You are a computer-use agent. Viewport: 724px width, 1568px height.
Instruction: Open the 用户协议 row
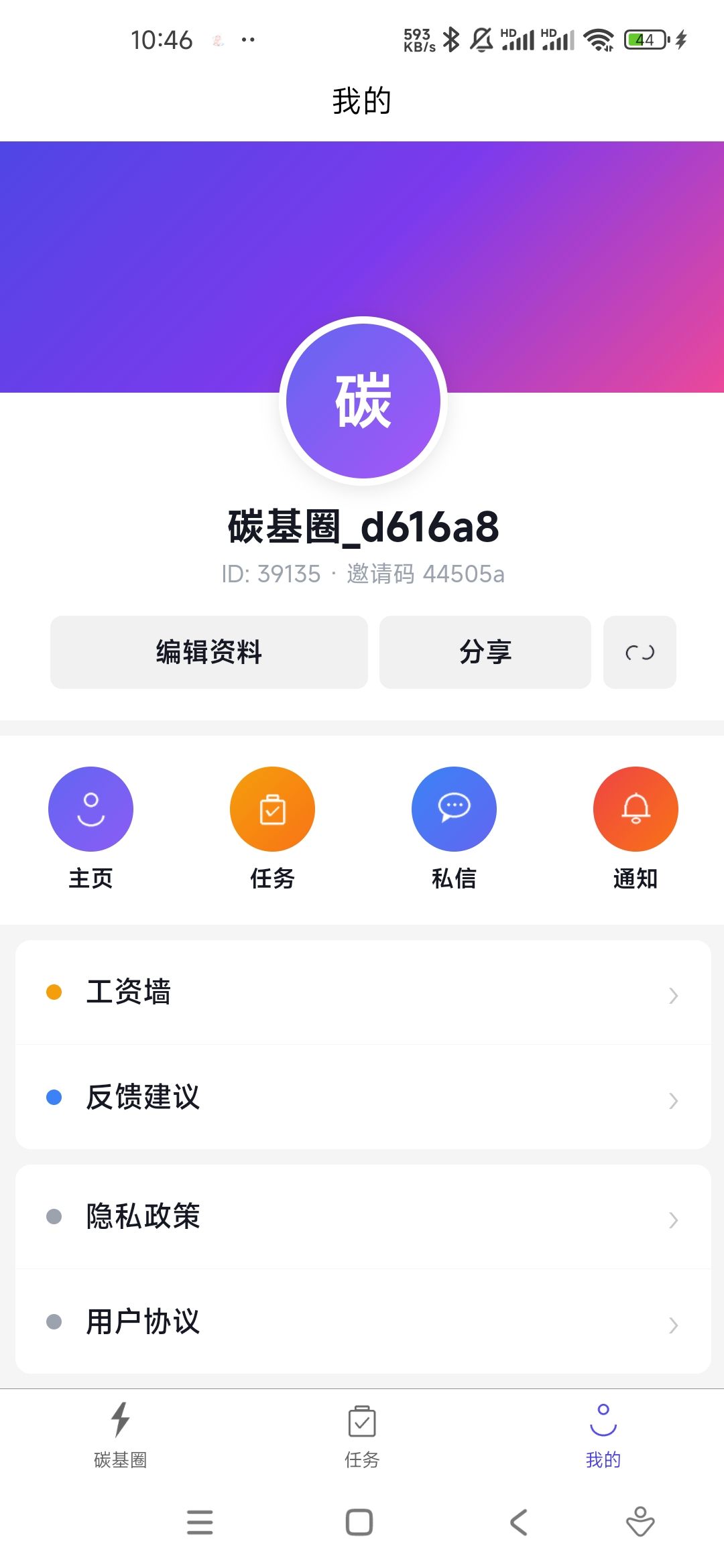click(362, 1322)
